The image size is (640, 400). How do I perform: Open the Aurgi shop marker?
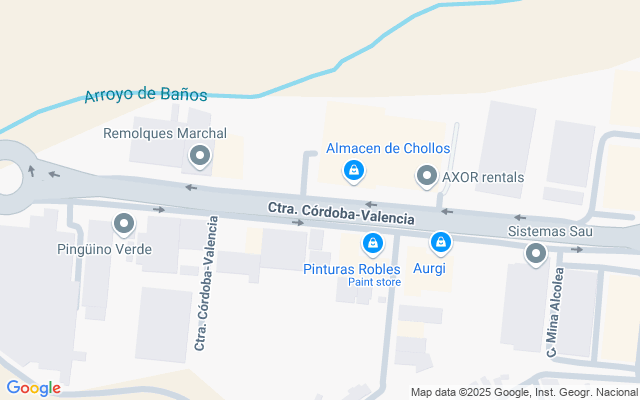pyautogui.click(x=440, y=242)
